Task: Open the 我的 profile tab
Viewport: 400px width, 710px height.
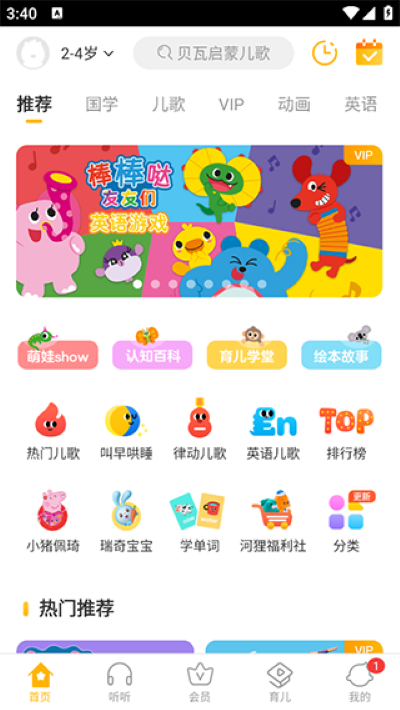Action: [x=360, y=681]
